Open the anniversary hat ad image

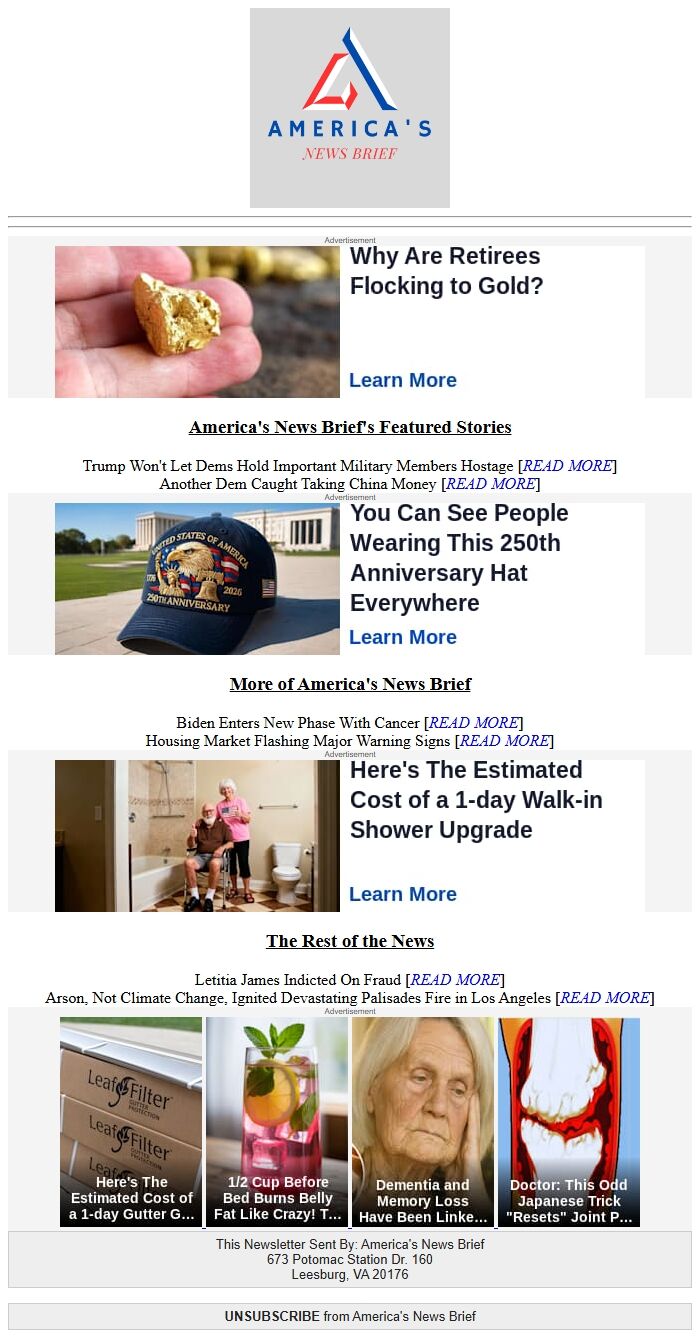coord(197,579)
